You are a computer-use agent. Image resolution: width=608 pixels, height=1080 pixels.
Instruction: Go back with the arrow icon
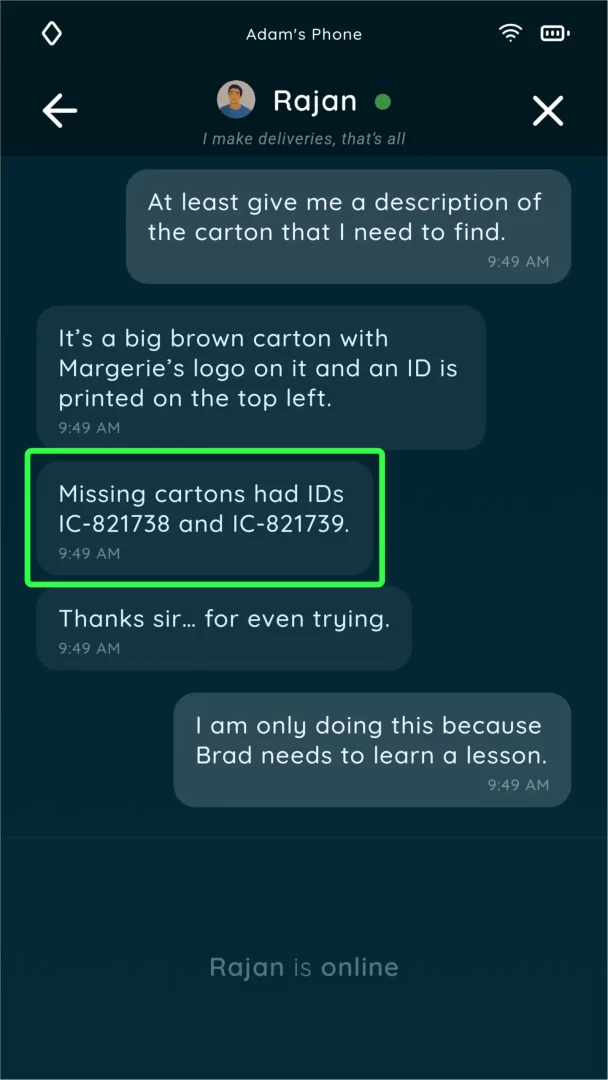coord(60,111)
